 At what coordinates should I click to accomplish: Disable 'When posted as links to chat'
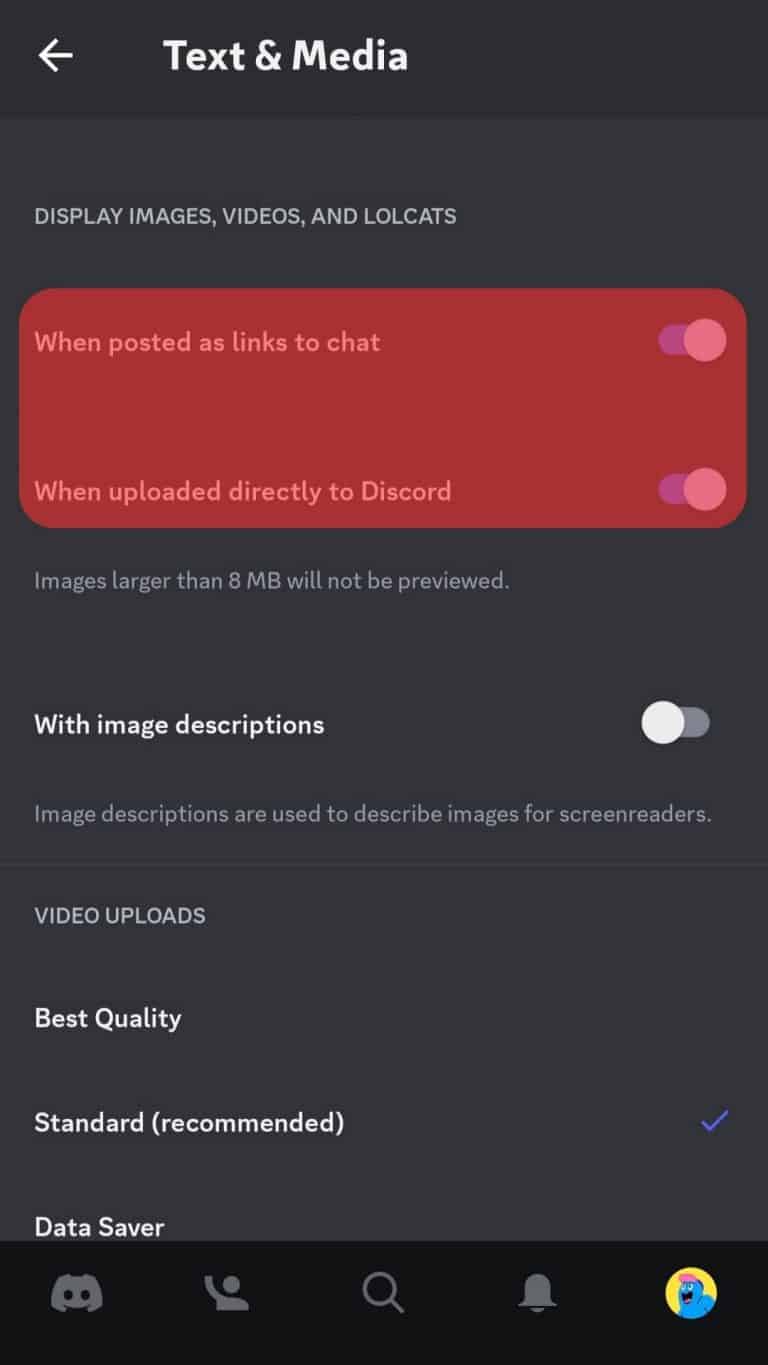click(x=691, y=340)
